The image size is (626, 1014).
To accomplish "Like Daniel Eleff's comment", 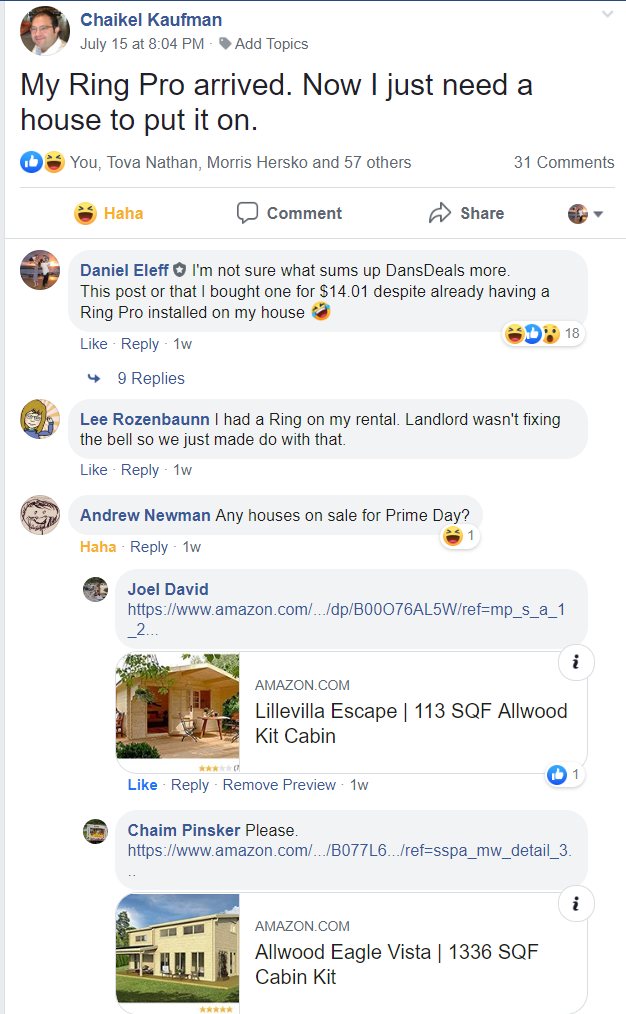I will coord(94,344).
